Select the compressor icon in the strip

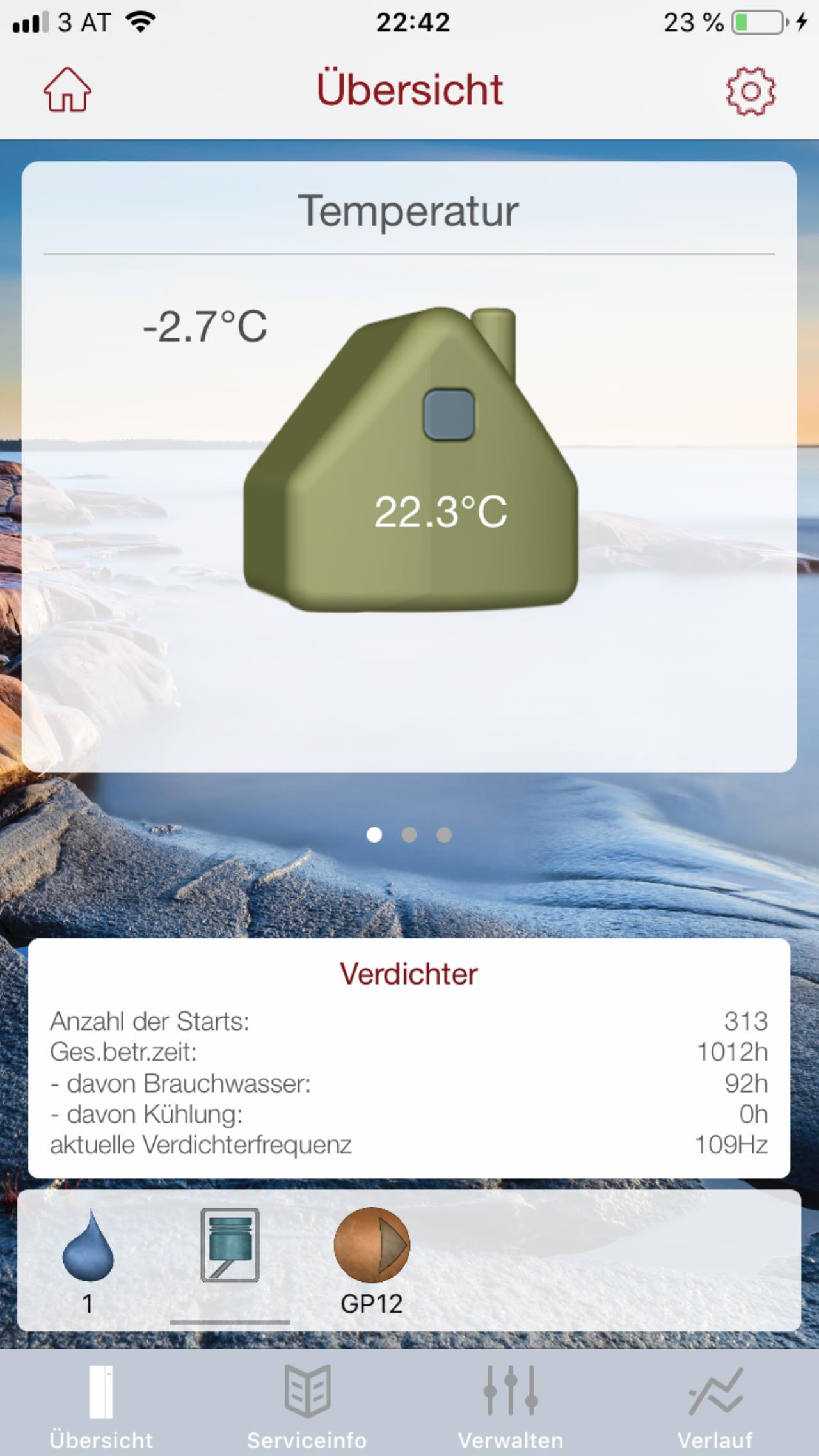pos(230,1245)
